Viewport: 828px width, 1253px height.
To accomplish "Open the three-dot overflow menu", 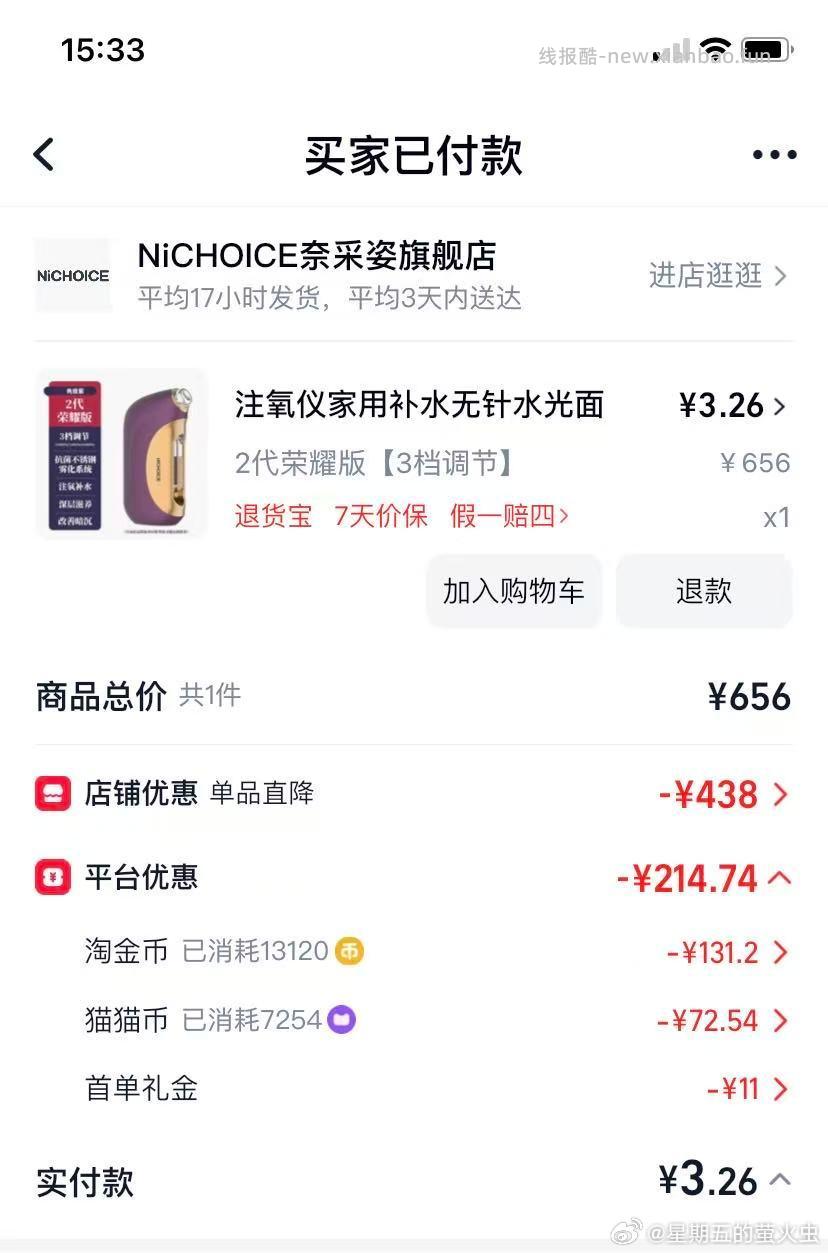I will pos(774,155).
